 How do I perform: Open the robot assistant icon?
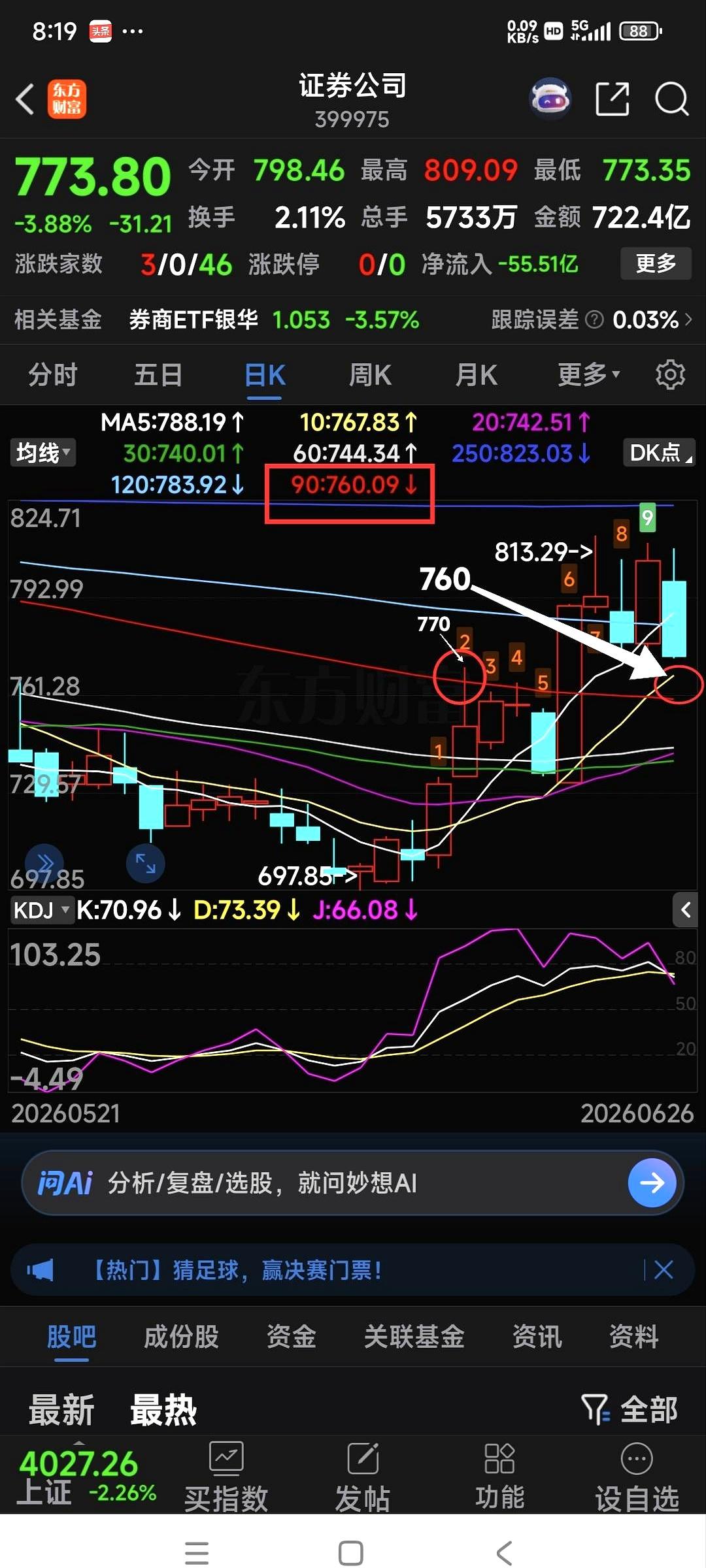point(550,99)
